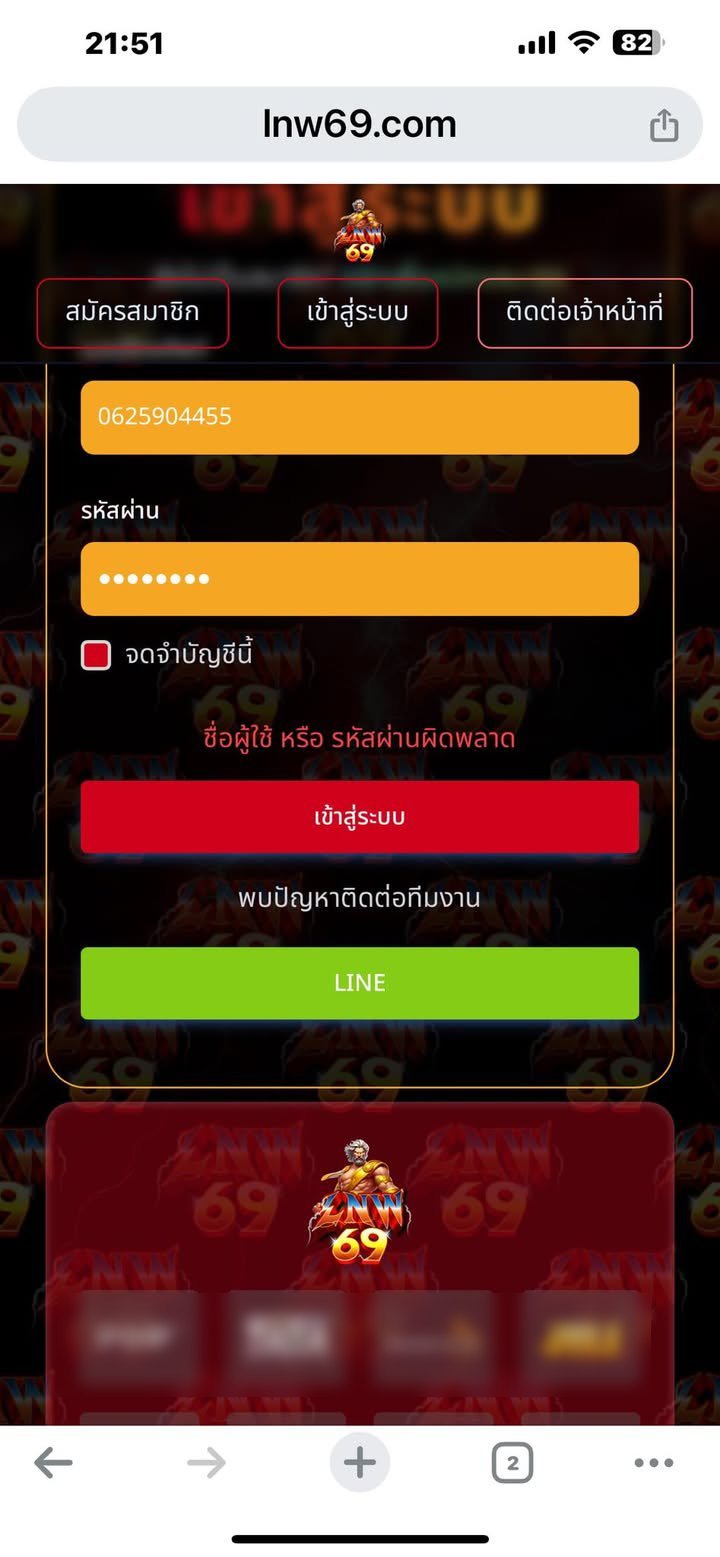Contact the team via the green LINE button

tap(359, 983)
